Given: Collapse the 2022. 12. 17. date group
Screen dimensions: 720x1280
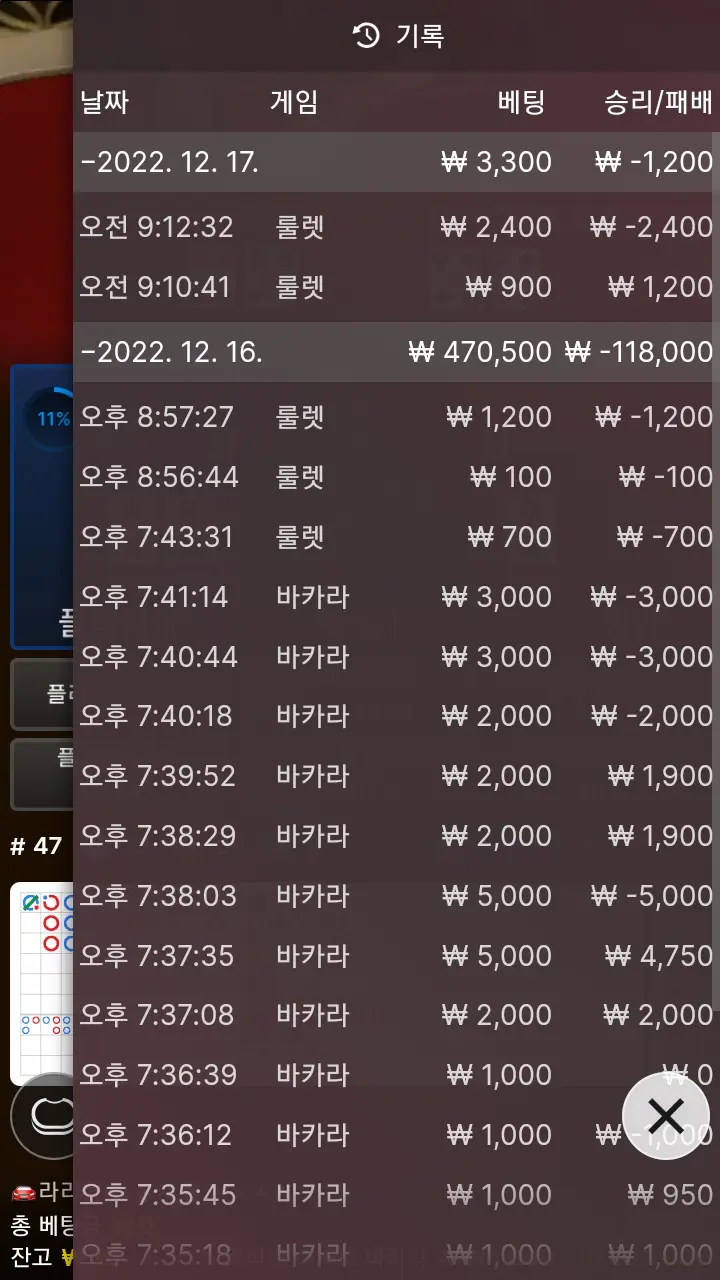Looking at the screenshot, I should pyautogui.click(x=396, y=162).
